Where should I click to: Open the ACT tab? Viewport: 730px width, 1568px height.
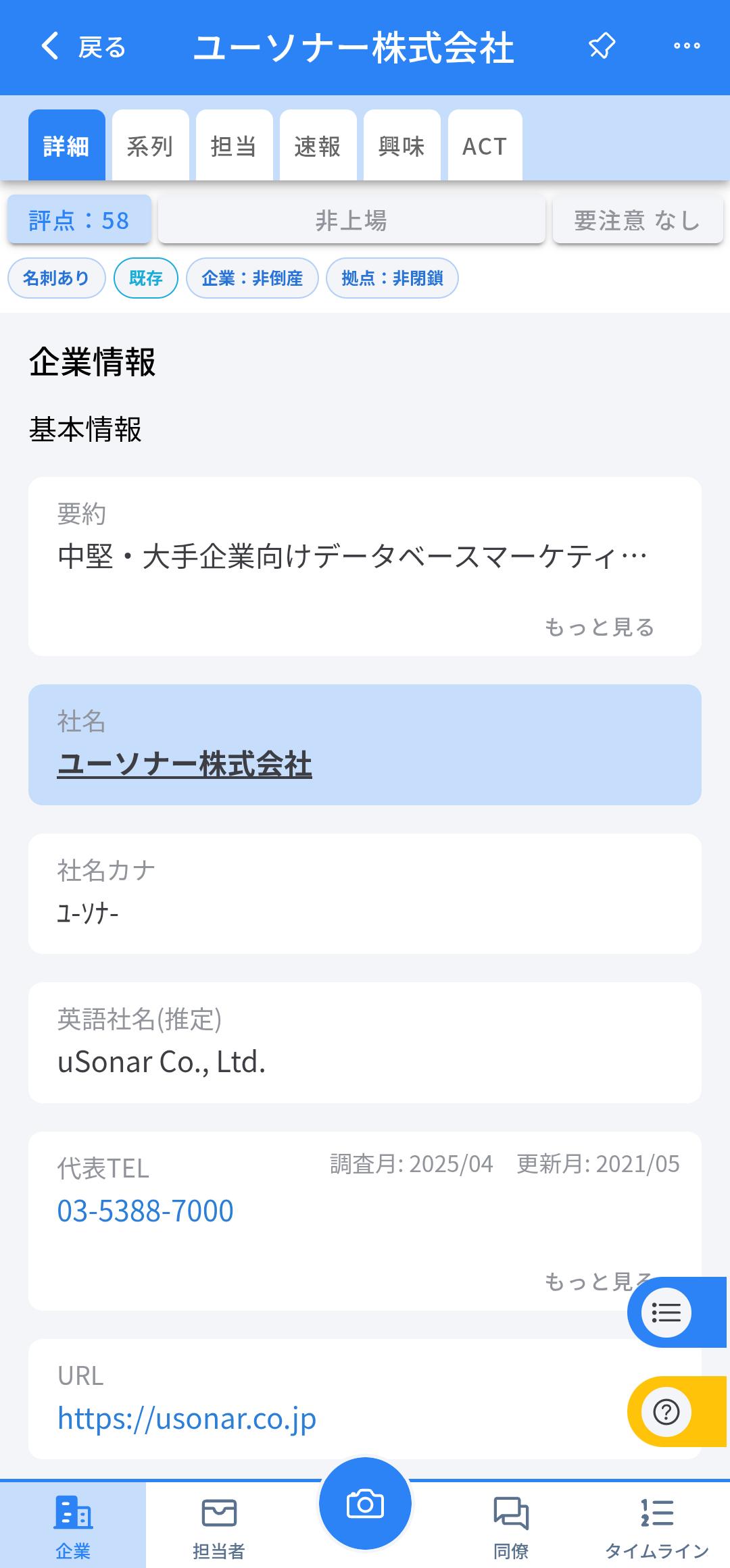click(485, 145)
